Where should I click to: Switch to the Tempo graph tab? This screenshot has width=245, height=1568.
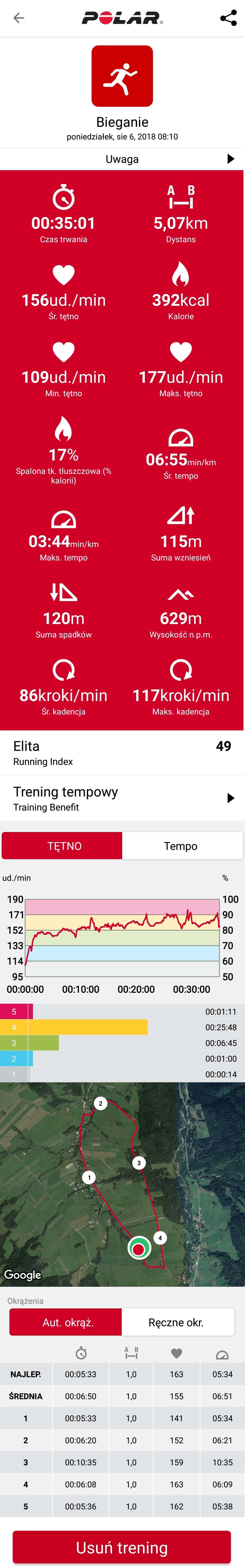click(x=181, y=846)
